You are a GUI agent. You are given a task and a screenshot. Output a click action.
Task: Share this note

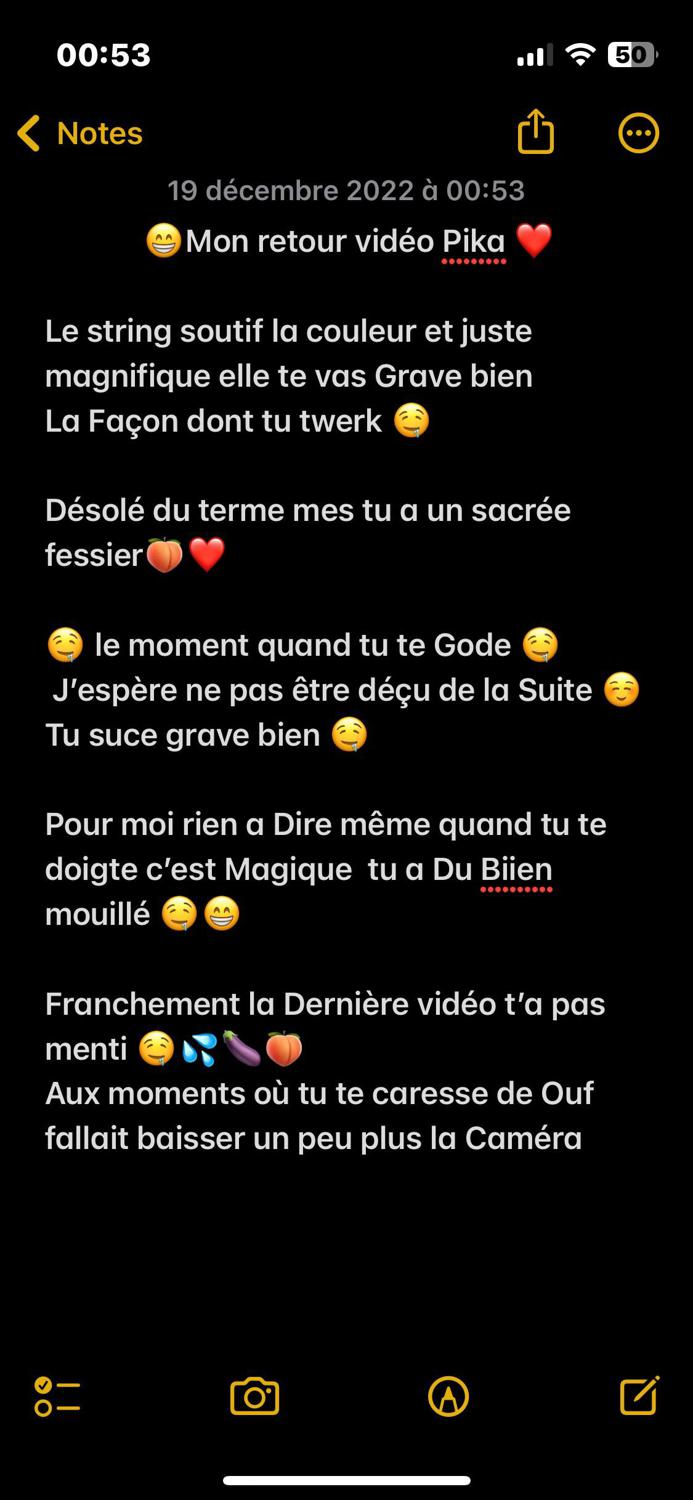[536, 131]
